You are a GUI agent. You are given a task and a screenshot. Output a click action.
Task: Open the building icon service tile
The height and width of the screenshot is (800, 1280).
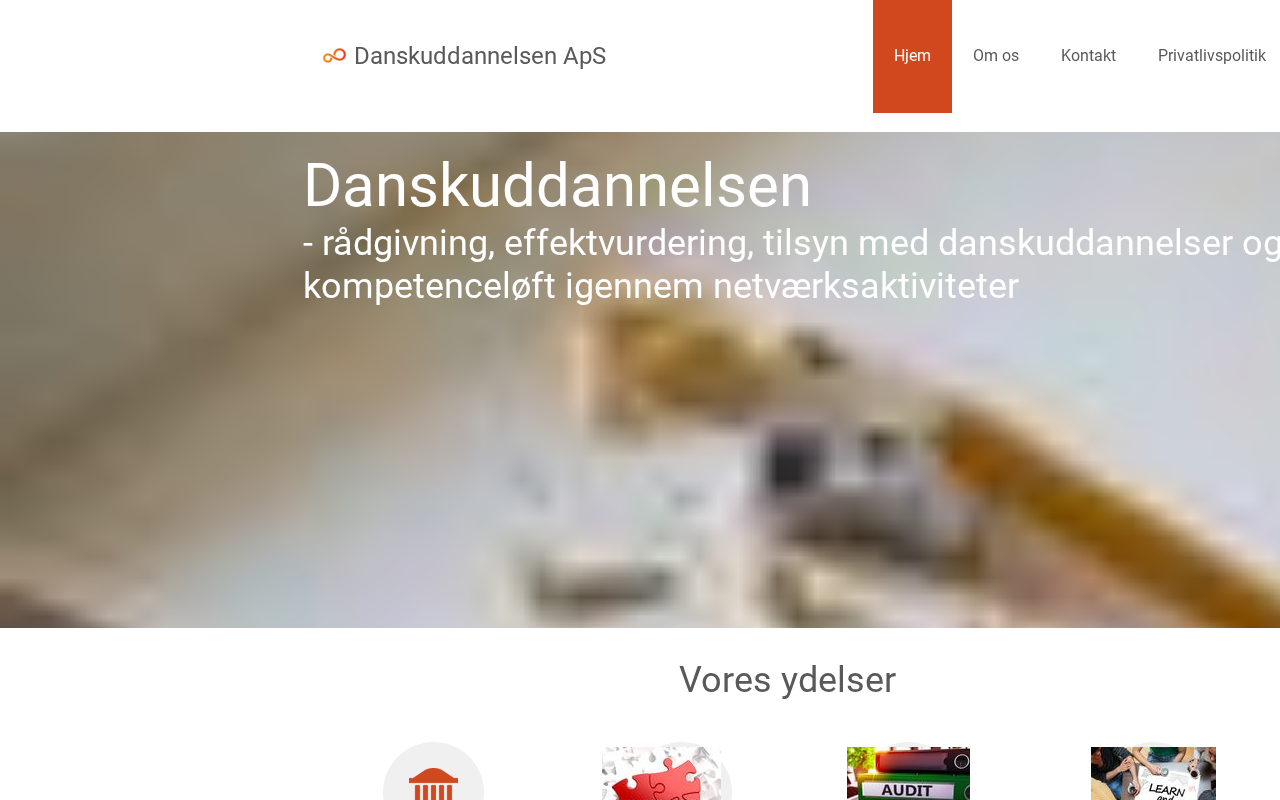433,776
